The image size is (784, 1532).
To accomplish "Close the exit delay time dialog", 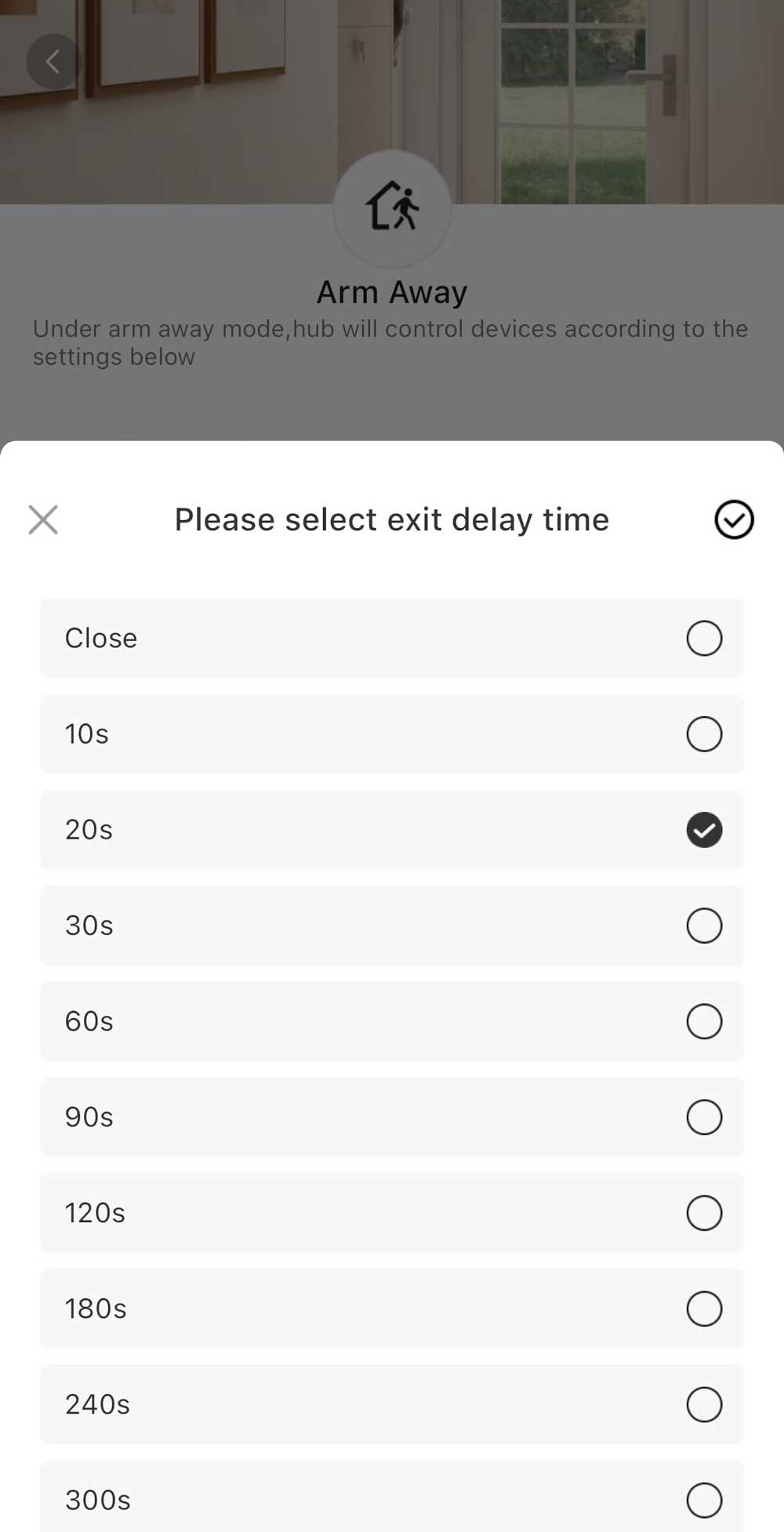I will [x=43, y=519].
